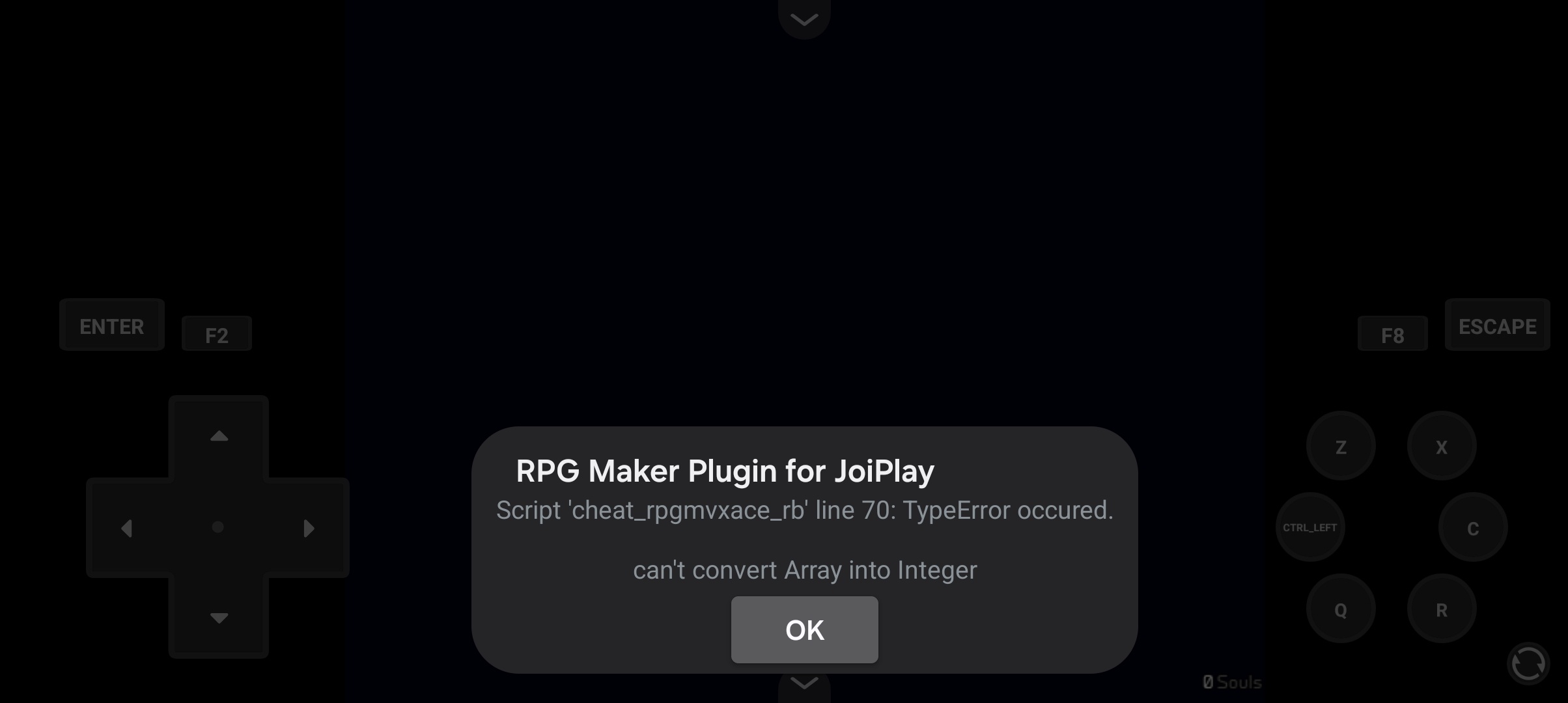The width and height of the screenshot is (1568, 703).
Task: Tap the F2 key
Action: pos(217,335)
